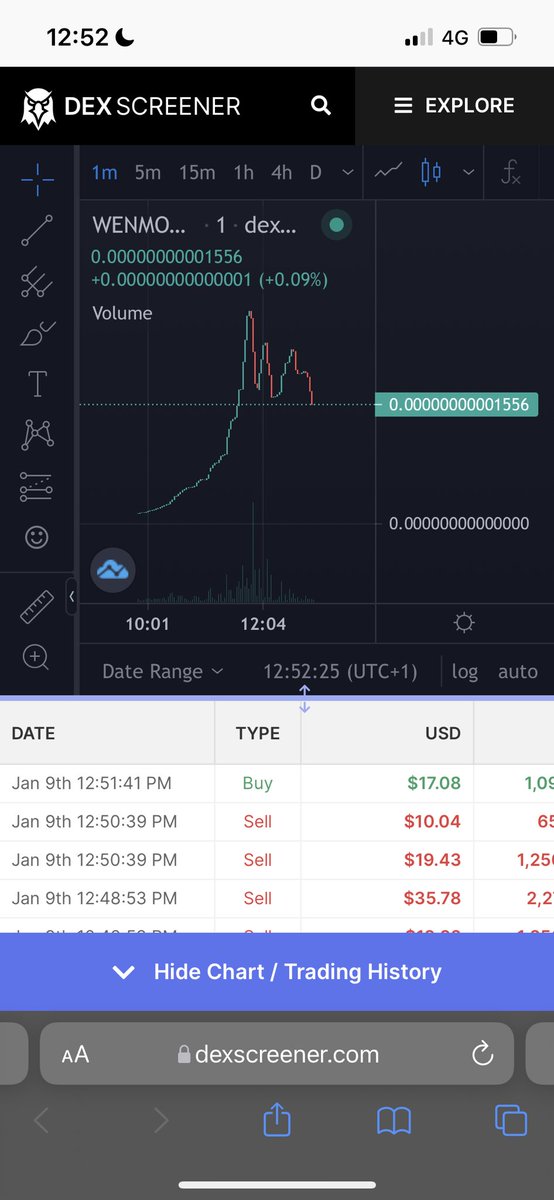Open the EXPLORE menu
The image size is (554, 1200).
(454, 105)
